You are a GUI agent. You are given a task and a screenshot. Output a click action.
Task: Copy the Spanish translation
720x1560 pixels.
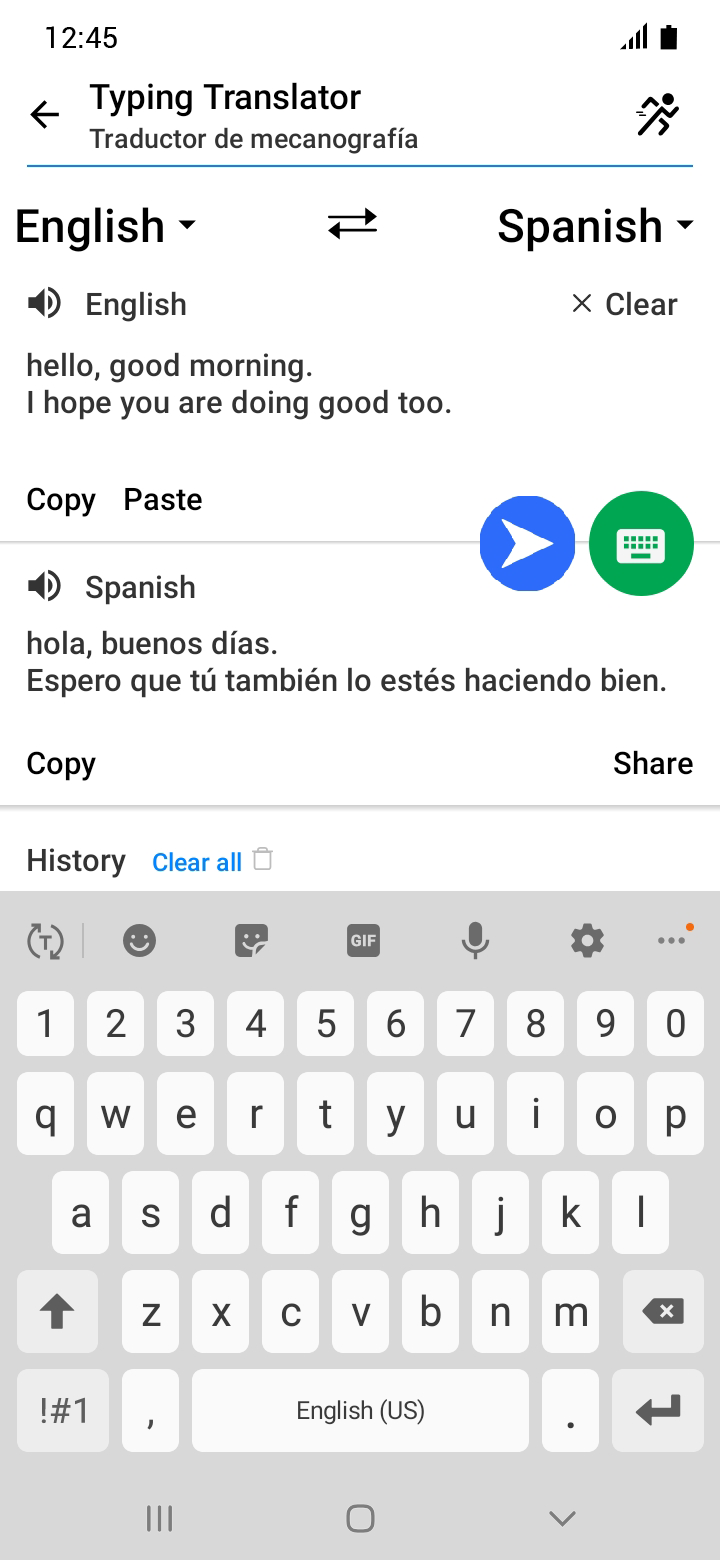(61, 763)
